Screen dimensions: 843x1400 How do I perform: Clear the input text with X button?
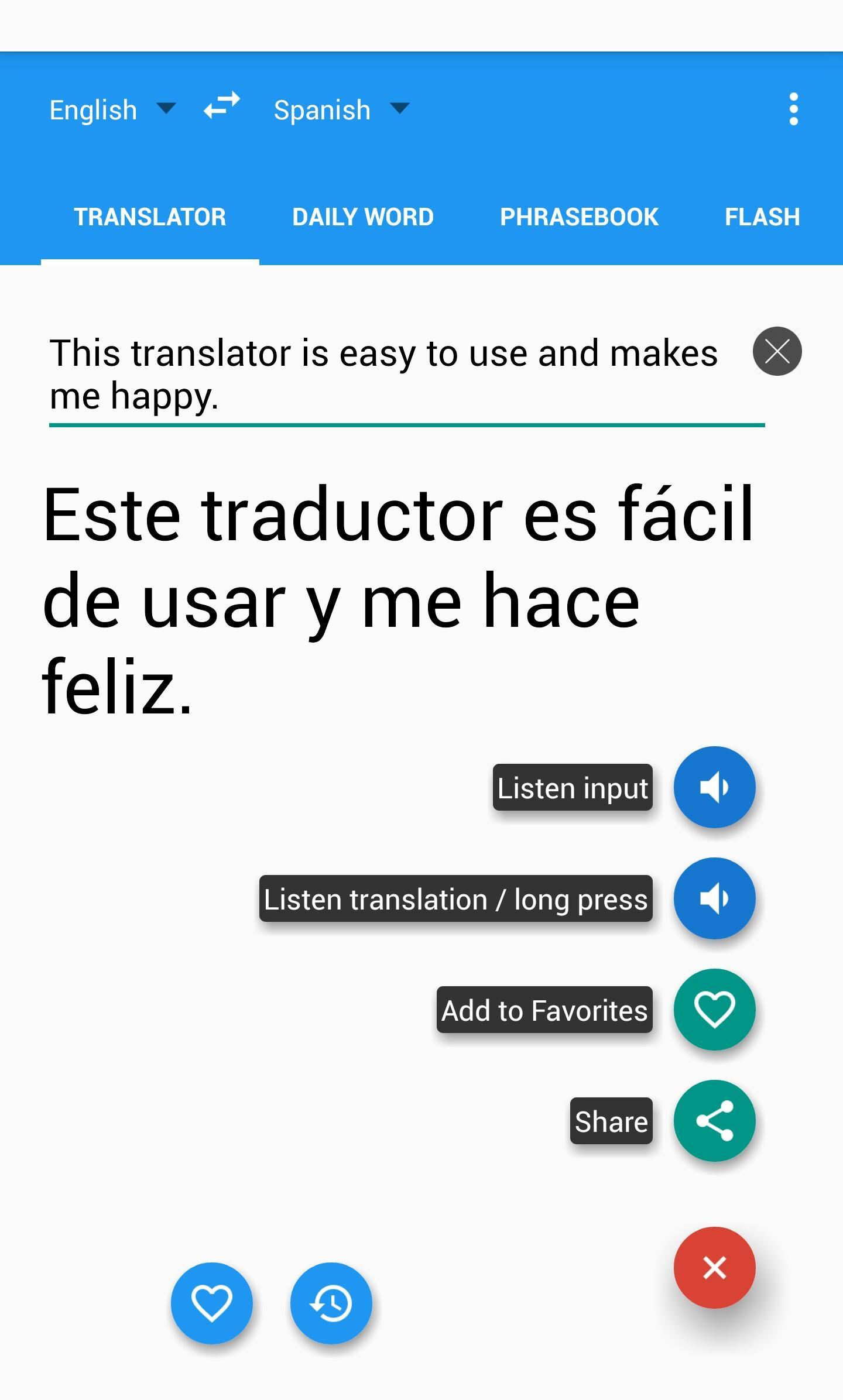coord(777,351)
